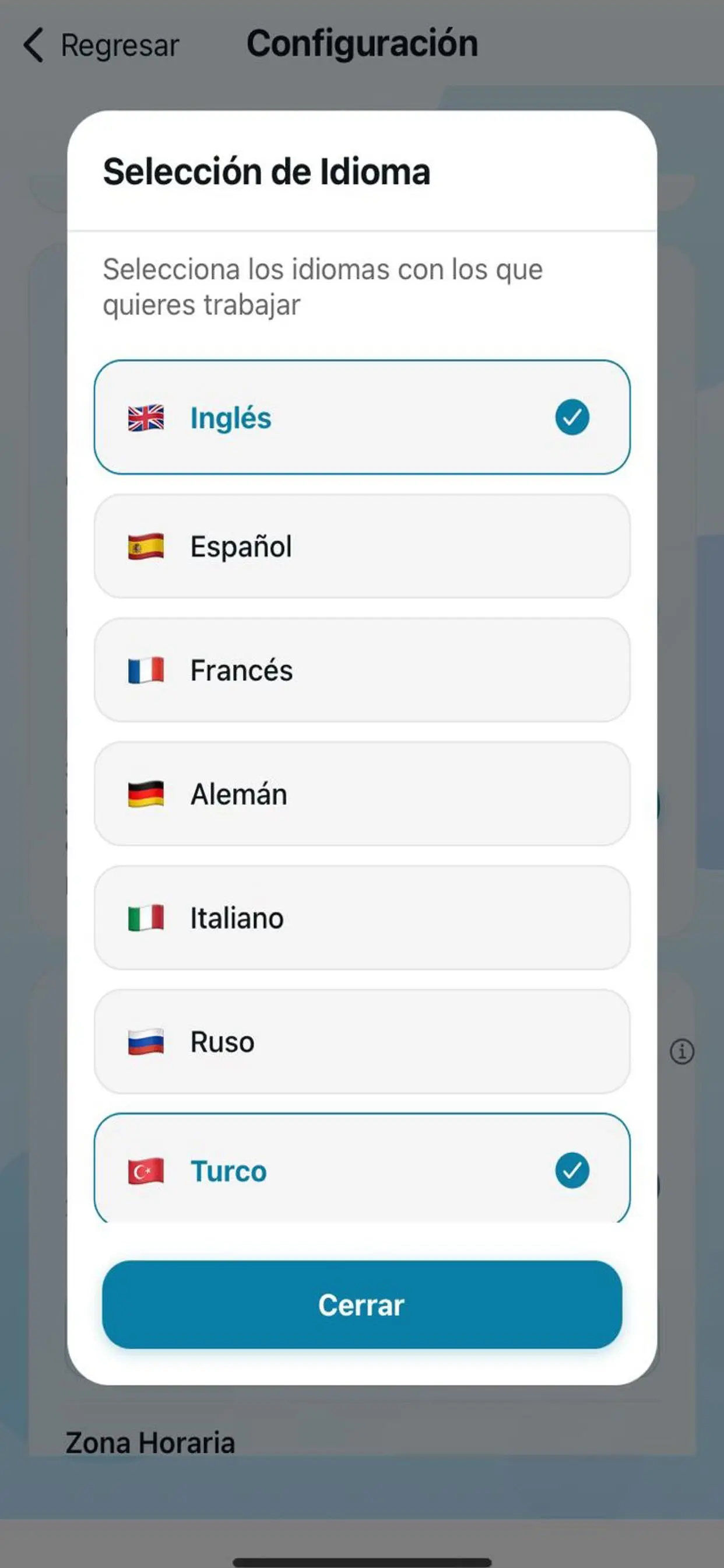This screenshot has width=724, height=1568.
Task: Click the Spanish flag icon beside Español
Action: (146, 546)
